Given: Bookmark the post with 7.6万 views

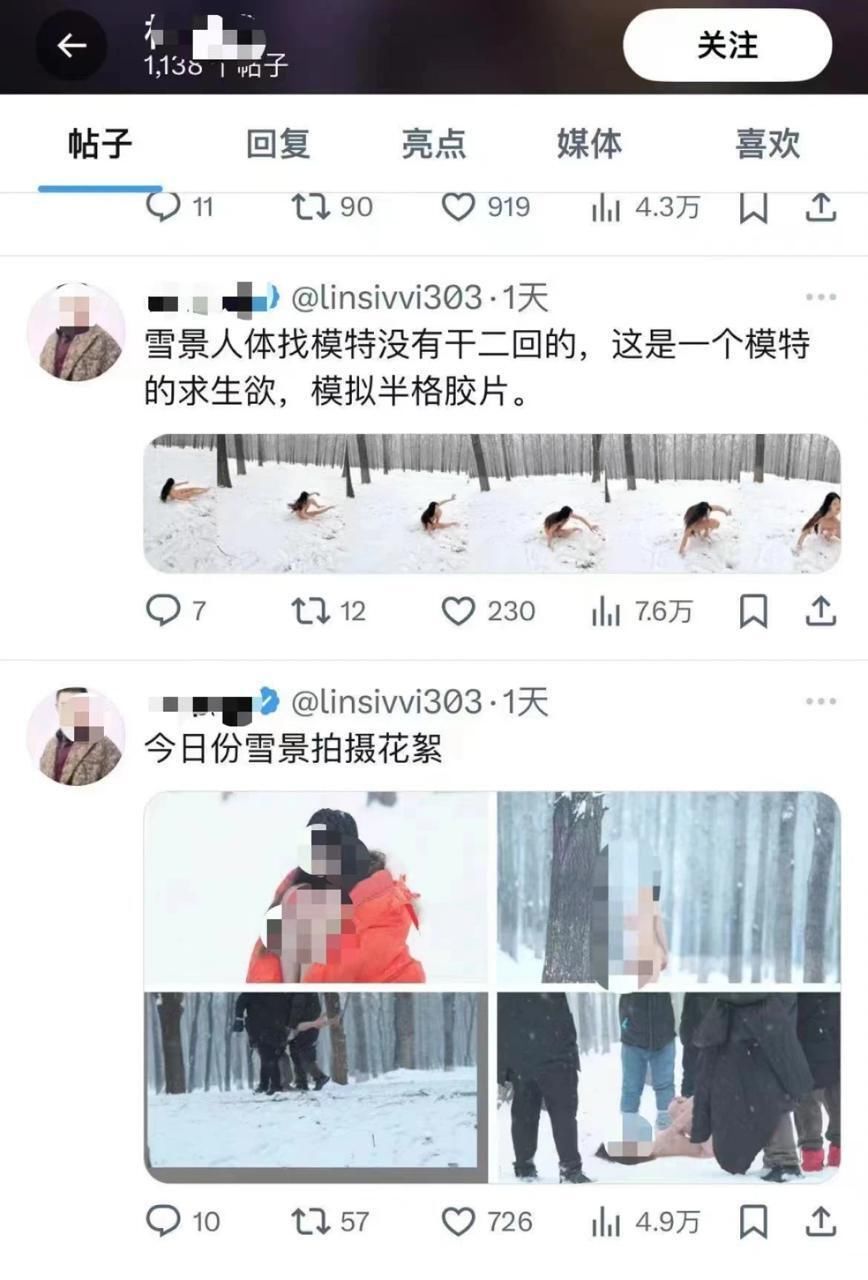Looking at the screenshot, I should (x=753, y=611).
